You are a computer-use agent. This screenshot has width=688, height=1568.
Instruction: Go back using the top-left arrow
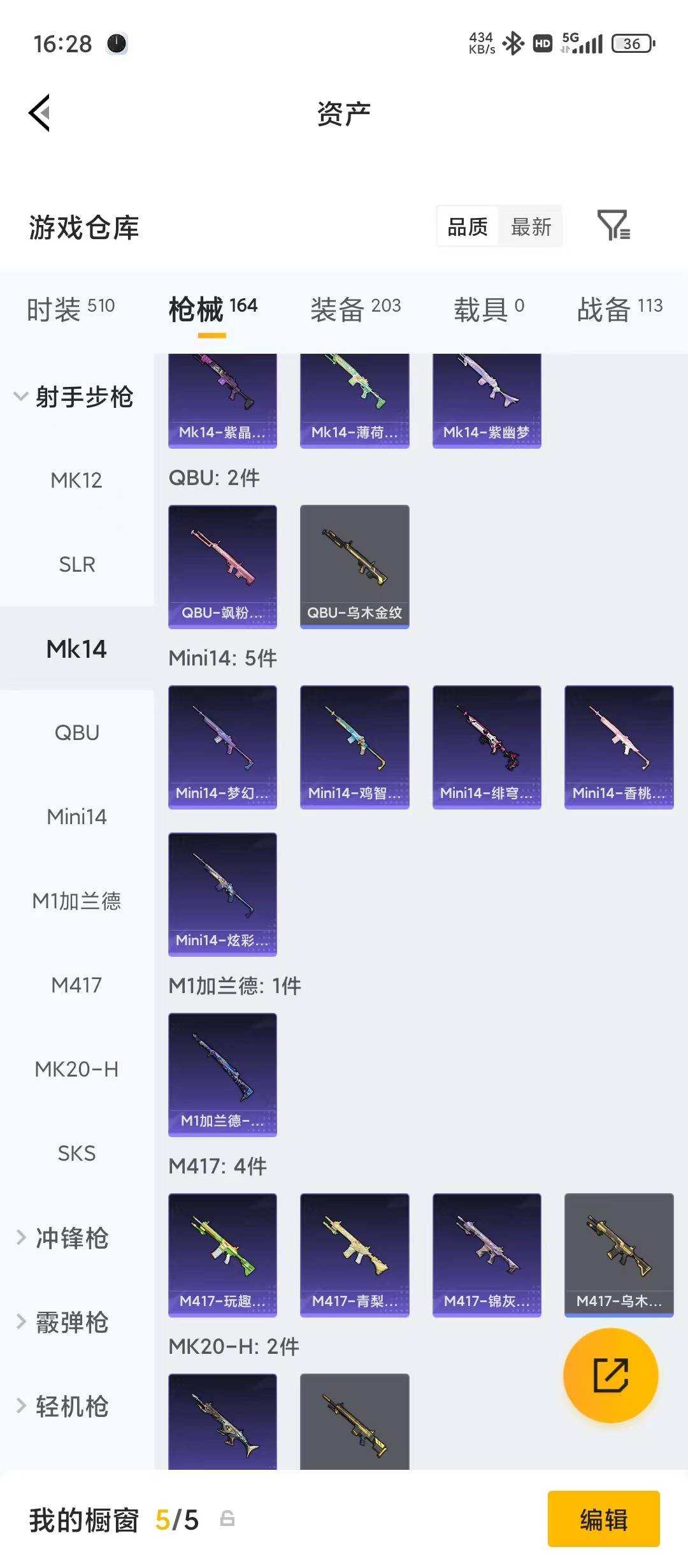pos(39,113)
